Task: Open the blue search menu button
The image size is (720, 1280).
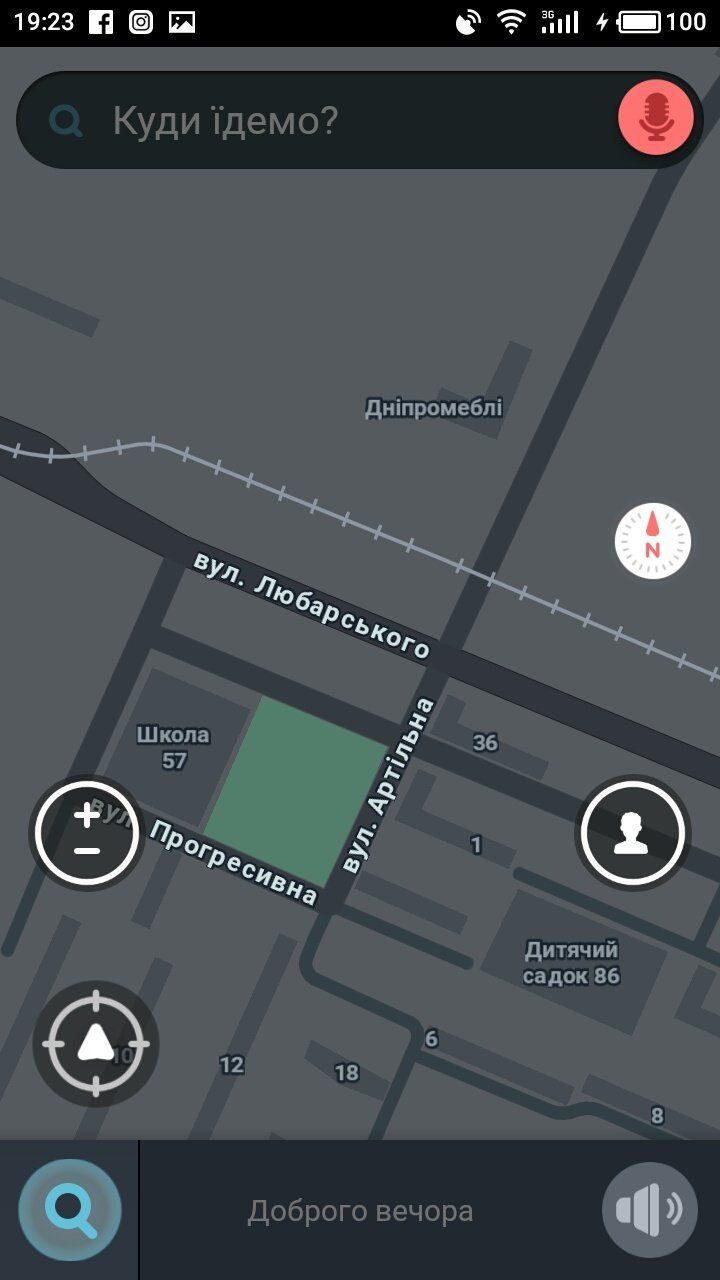Action: click(x=70, y=1211)
